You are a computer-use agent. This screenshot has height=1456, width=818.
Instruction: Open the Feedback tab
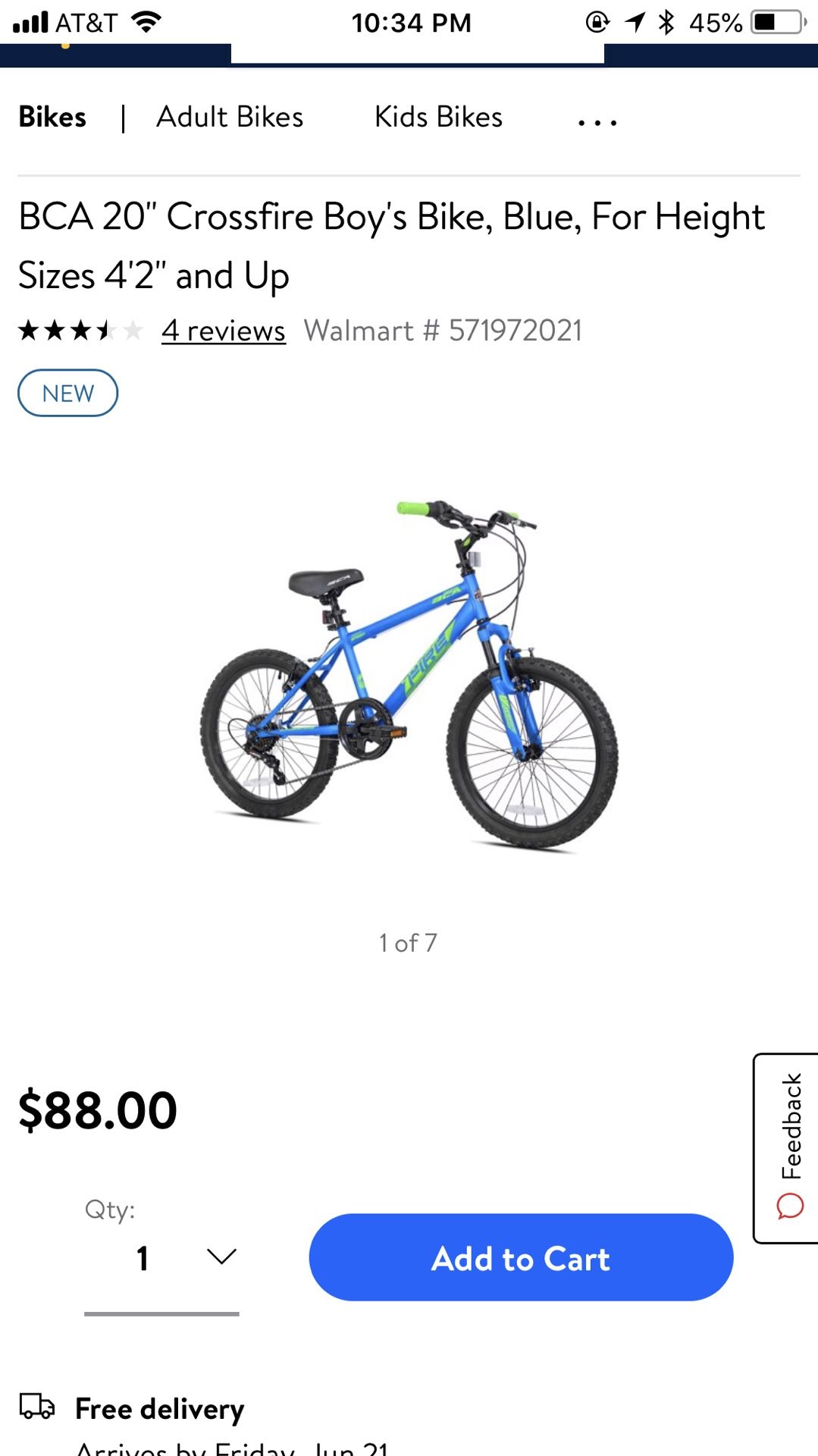[787, 1148]
